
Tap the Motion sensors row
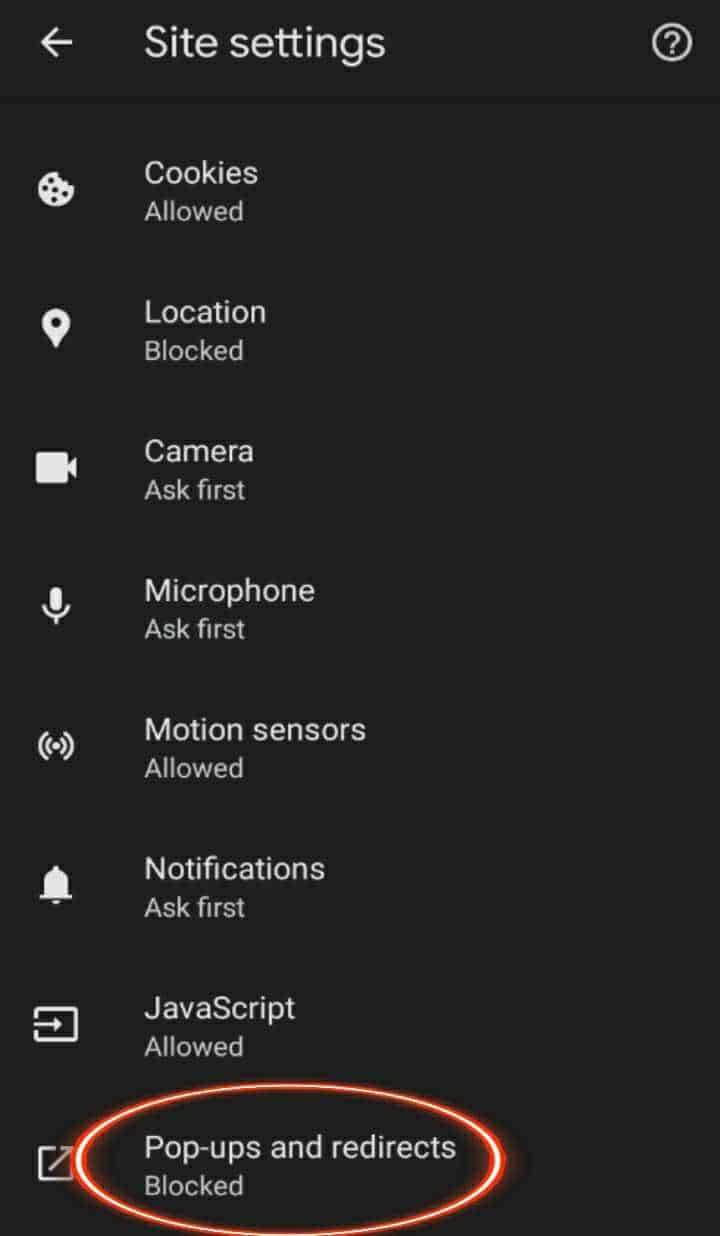(254, 746)
